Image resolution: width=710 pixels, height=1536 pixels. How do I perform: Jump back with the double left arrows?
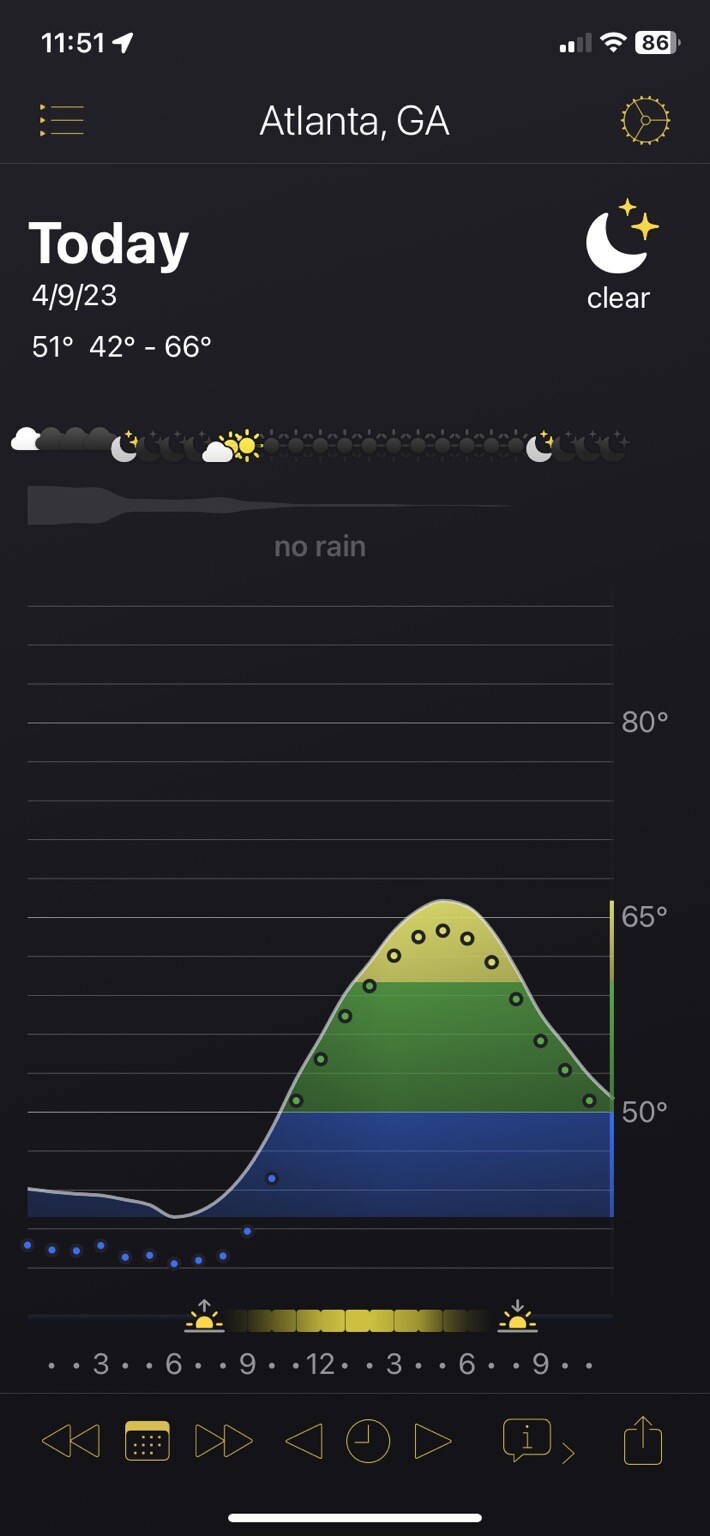click(70, 1441)
